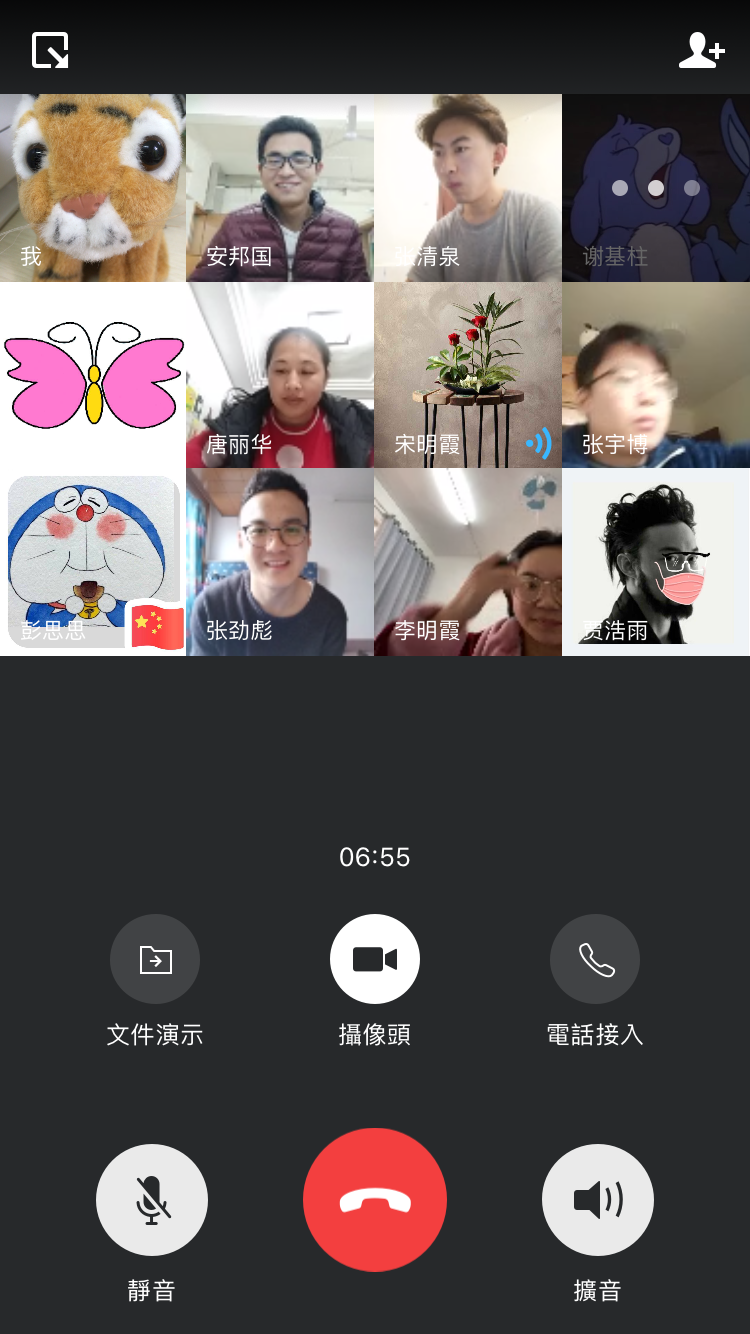
Task: Tap 谢基柱's loading tile
Action: (x=656, y=188)
